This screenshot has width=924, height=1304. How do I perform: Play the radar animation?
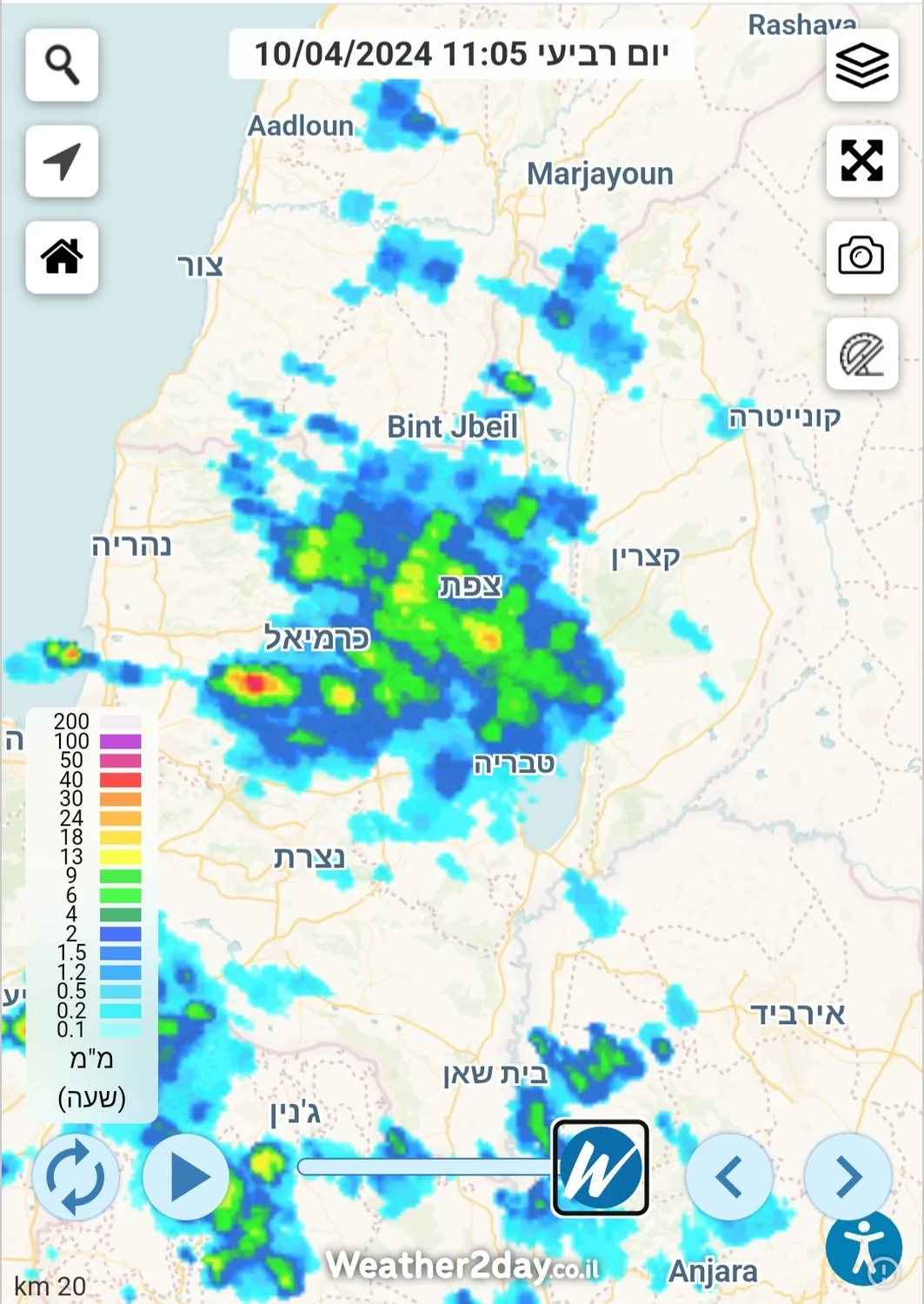(186, 1177)
